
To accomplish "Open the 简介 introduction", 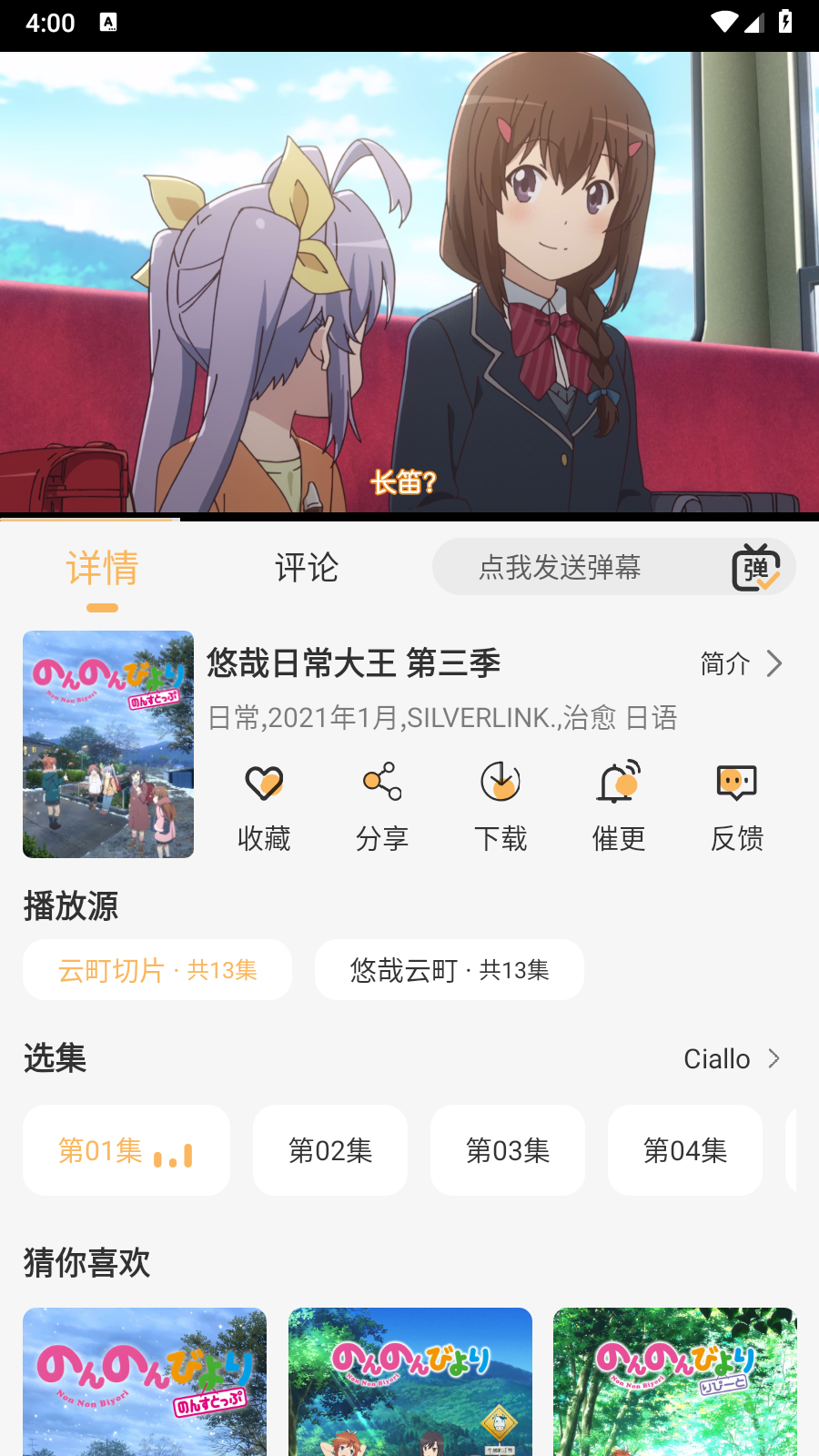I will tap(741, 663).
